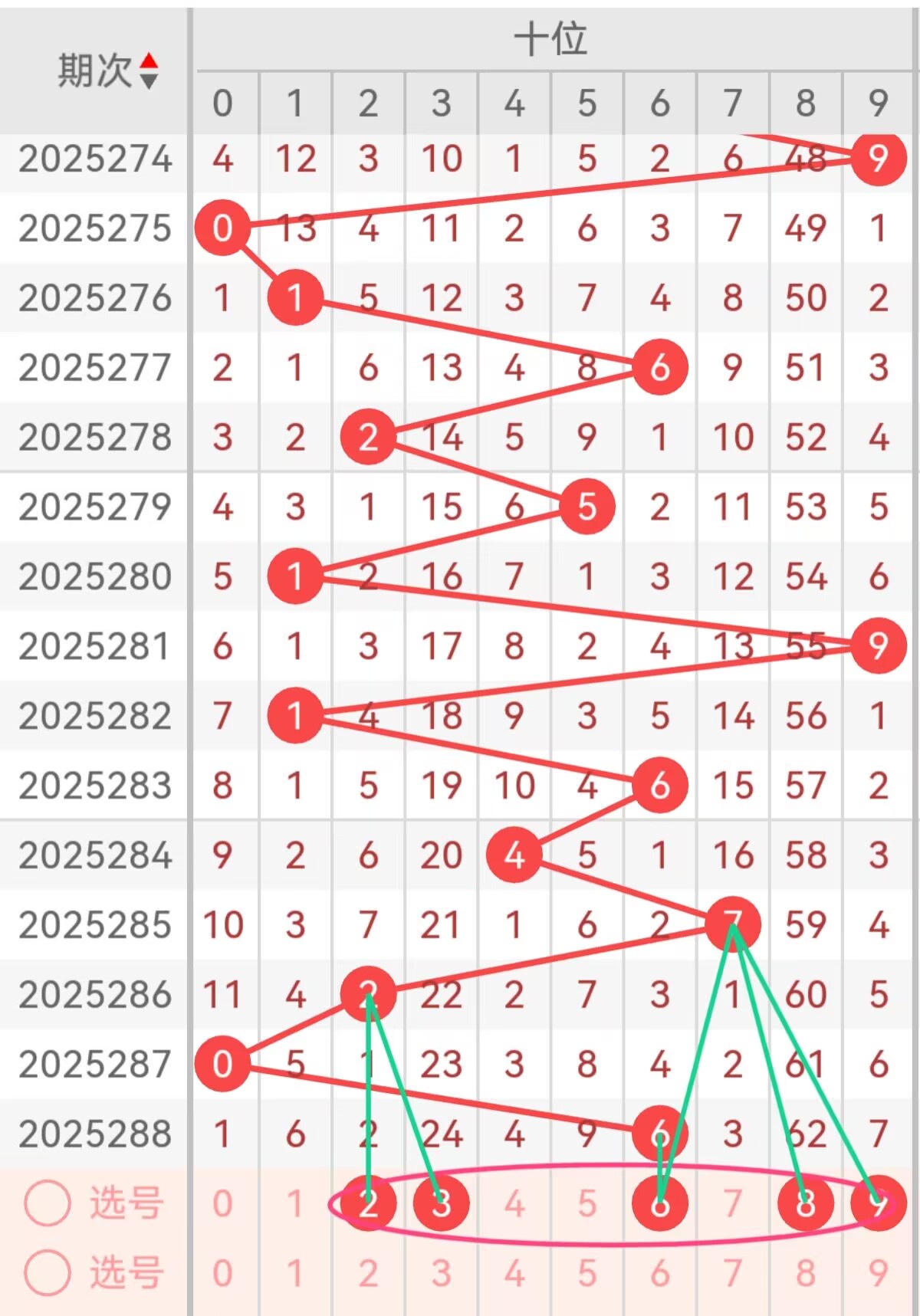Pick number 9 in the empty second 选号 row
This screenshot has height=1316, width=920.
coord(879,1273)
